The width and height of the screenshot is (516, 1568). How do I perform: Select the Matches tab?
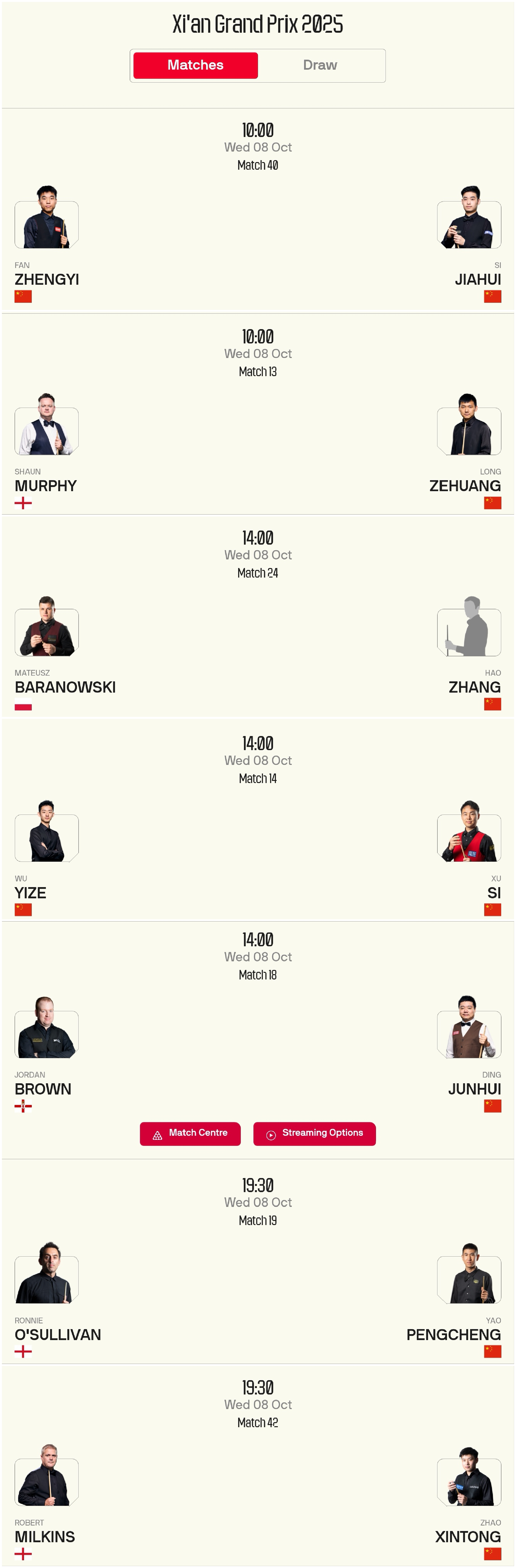pyautogui.click(x=196, y=65)
